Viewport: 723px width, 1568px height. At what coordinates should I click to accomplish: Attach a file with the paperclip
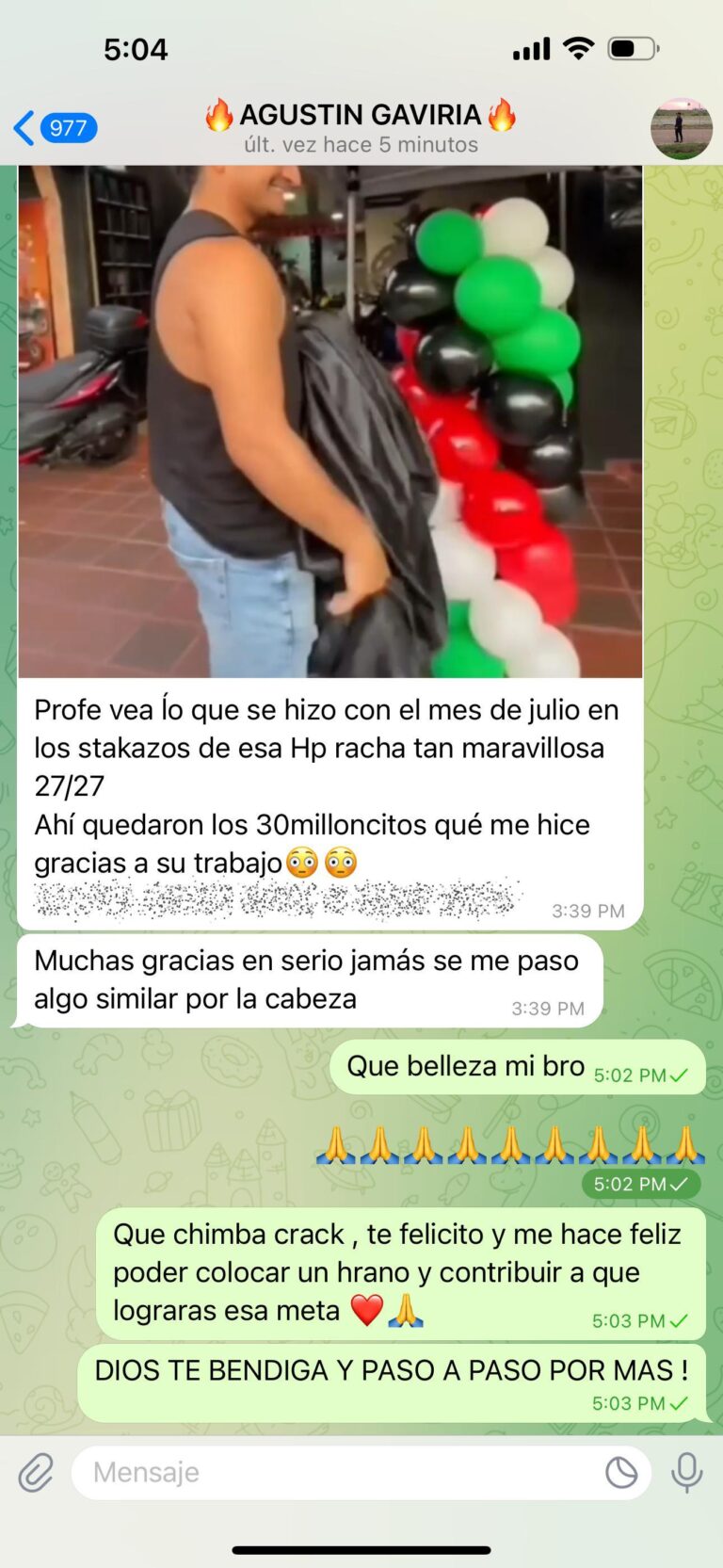point(36,1472)
